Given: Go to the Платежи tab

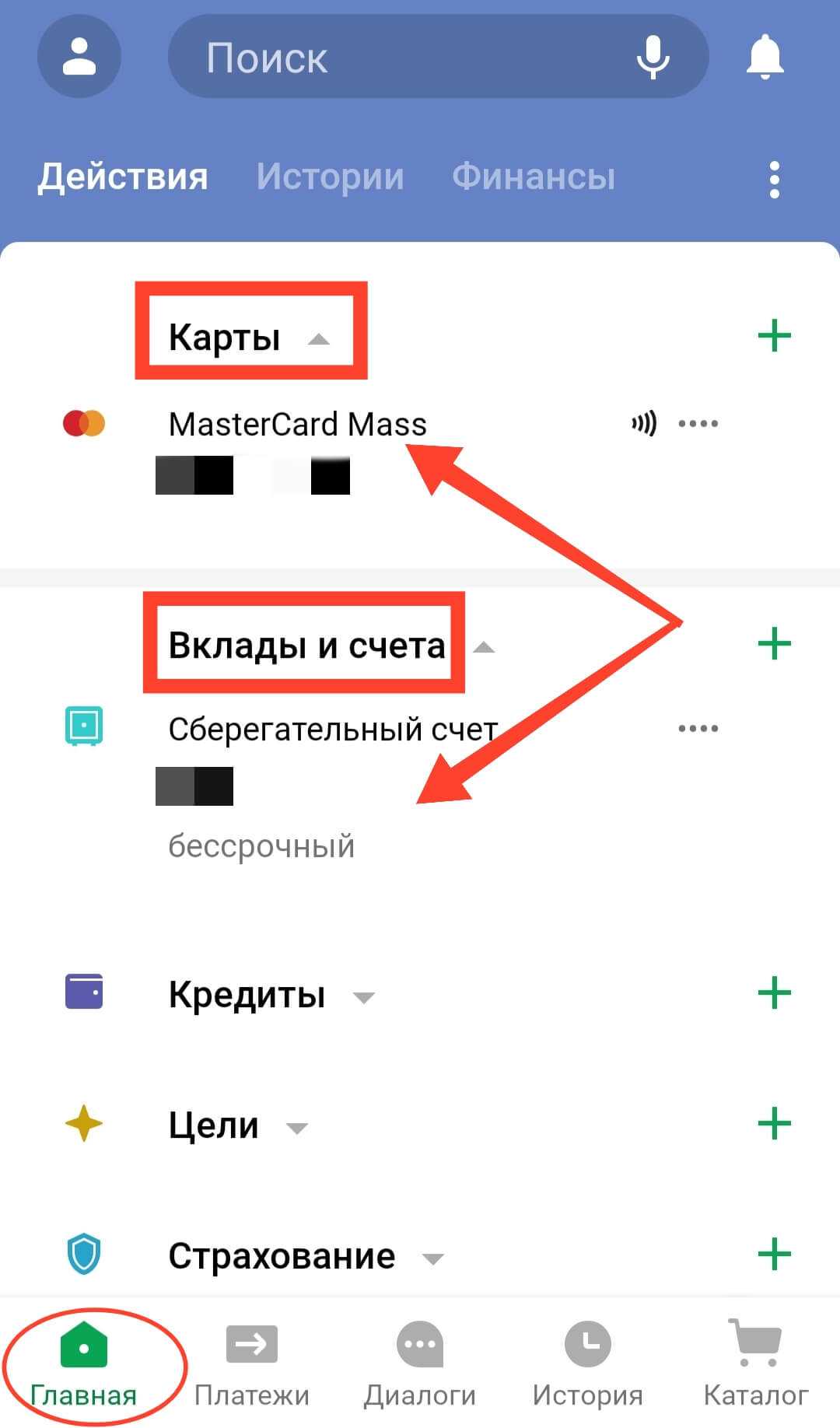Looking at the screenshot, I should 251,1363.
